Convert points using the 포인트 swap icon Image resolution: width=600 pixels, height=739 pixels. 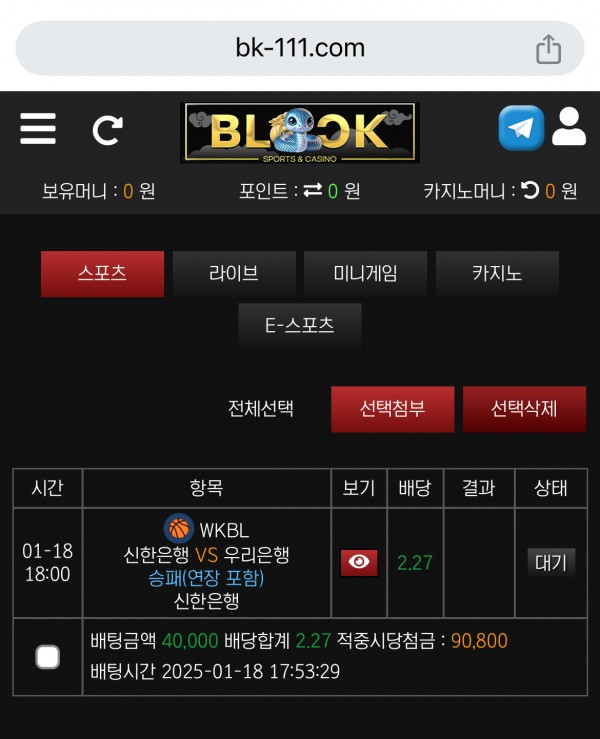click(313, 191)
